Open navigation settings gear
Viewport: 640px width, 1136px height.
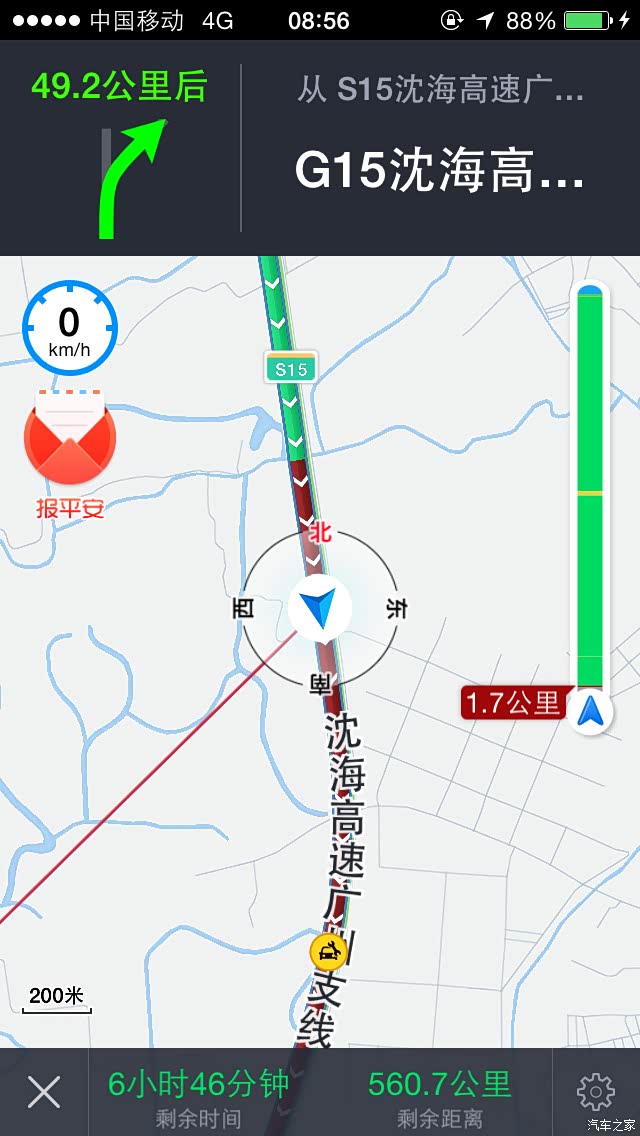(x=596, y=1092)
